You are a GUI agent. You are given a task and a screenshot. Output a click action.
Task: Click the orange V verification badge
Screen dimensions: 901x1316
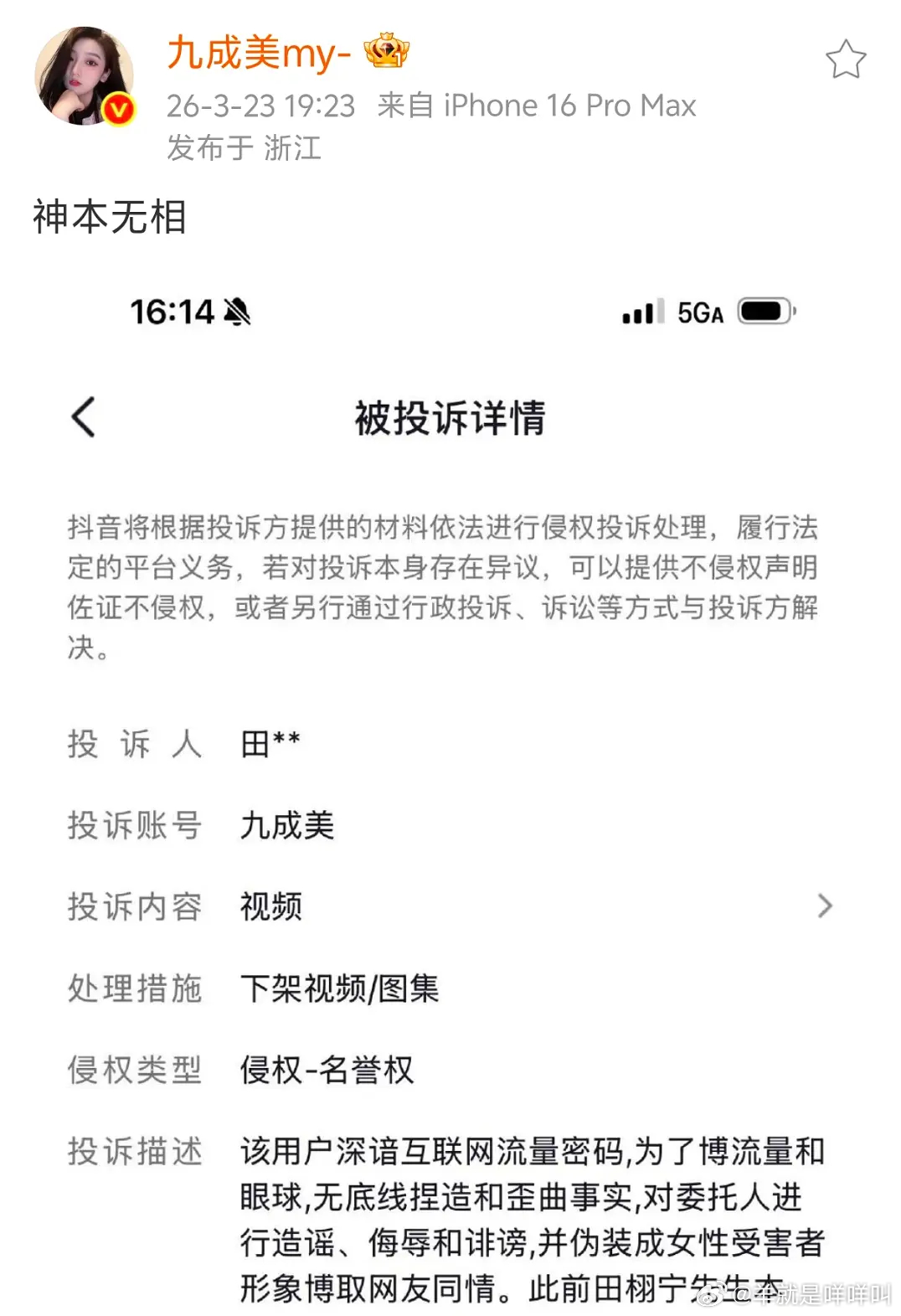pyautogui.click(x=117, y=109)
